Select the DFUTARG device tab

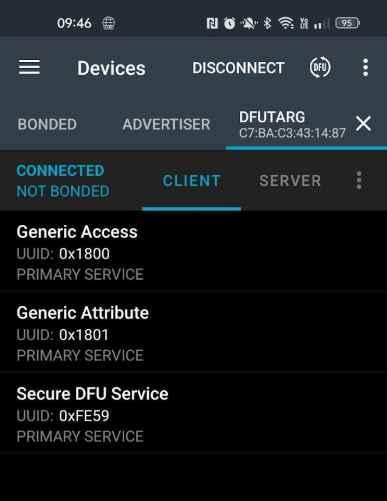click(292, 125)
